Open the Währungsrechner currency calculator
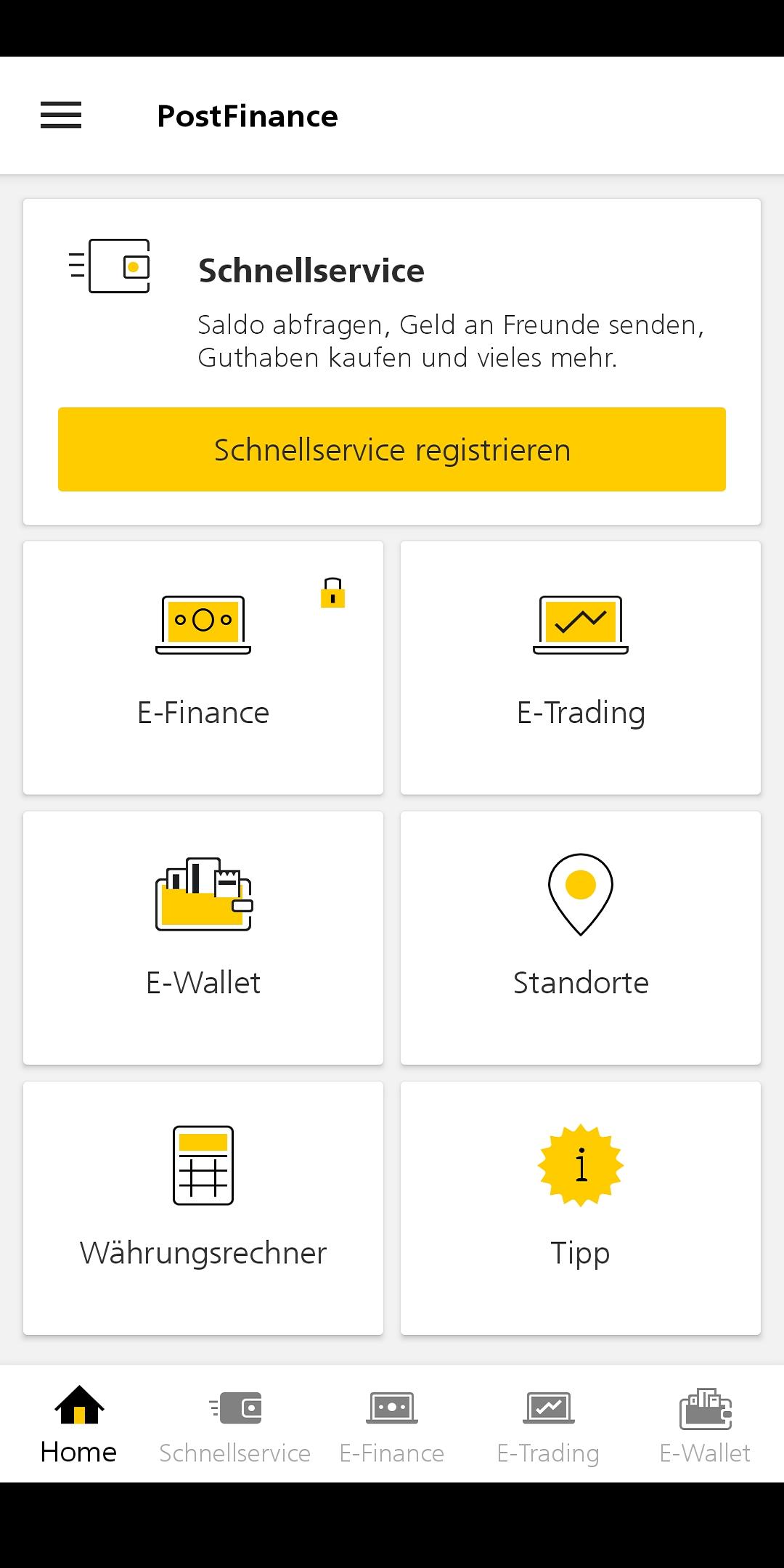 [x=203, y=1208]
